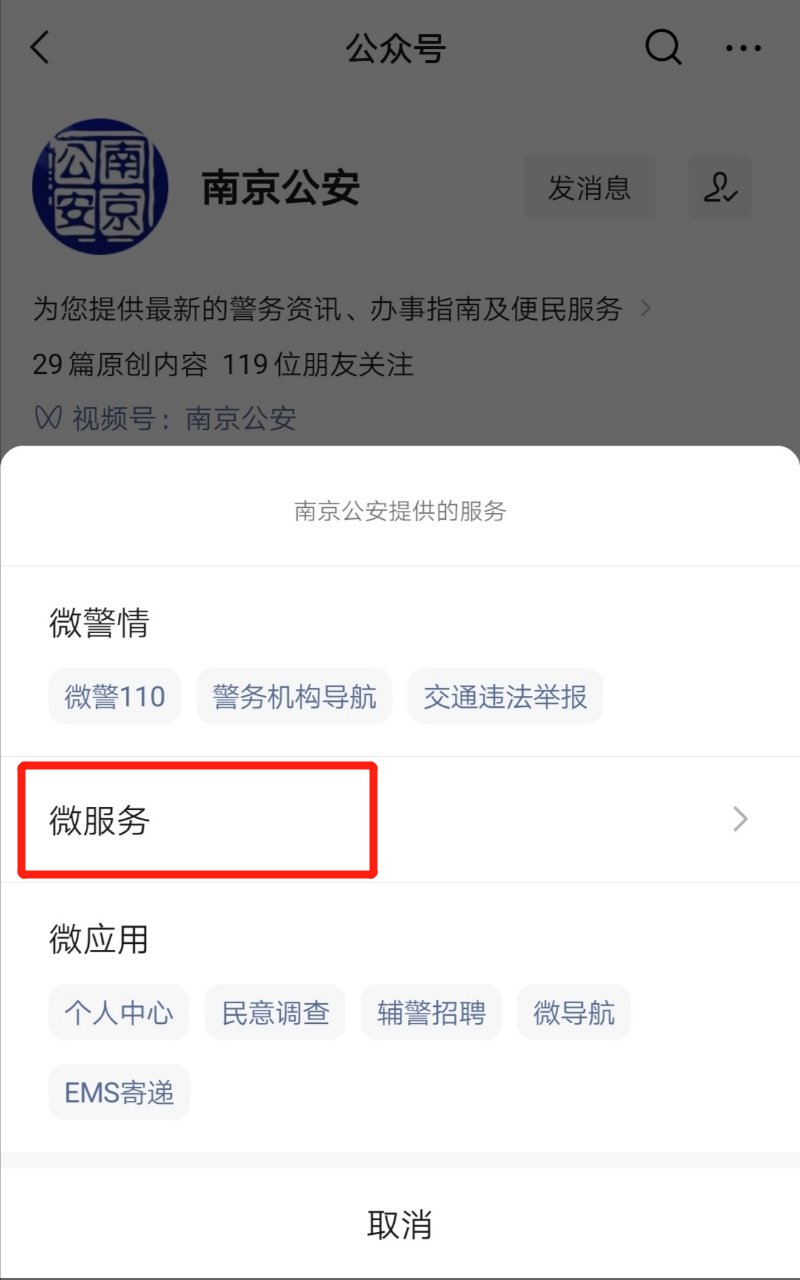Image resolution: width=800 pixels, height=1280 pixels.
Task: Open EMS寄递 service
Action: [x=119, y=1092]
